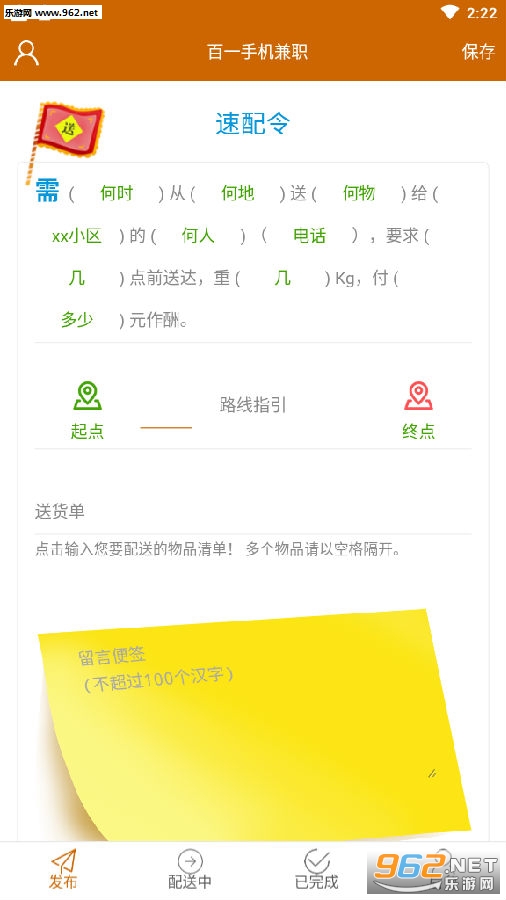Open the user profile icon
The width and height of the screenshot is (506, 900).
26,52
